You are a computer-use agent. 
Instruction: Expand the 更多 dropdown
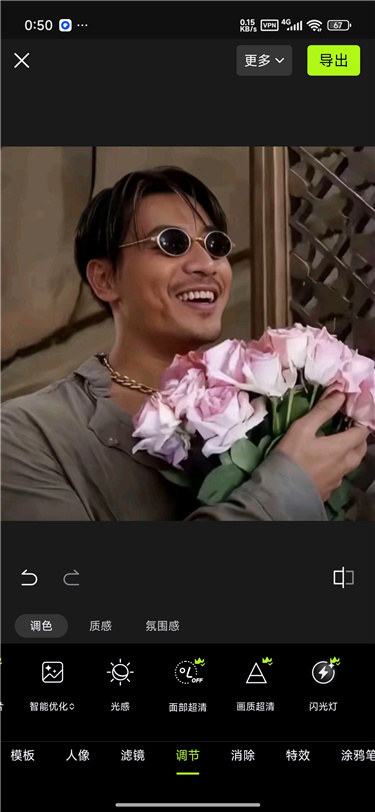pyautogui.click(x=264, y=61)
